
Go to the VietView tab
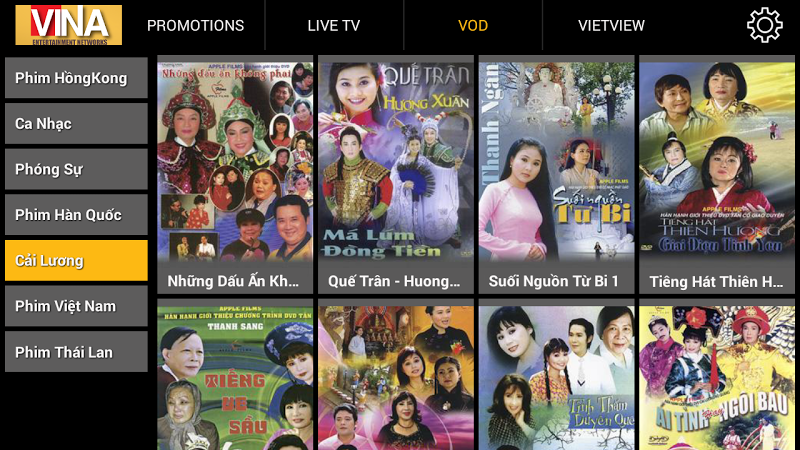tap(611, 25)
